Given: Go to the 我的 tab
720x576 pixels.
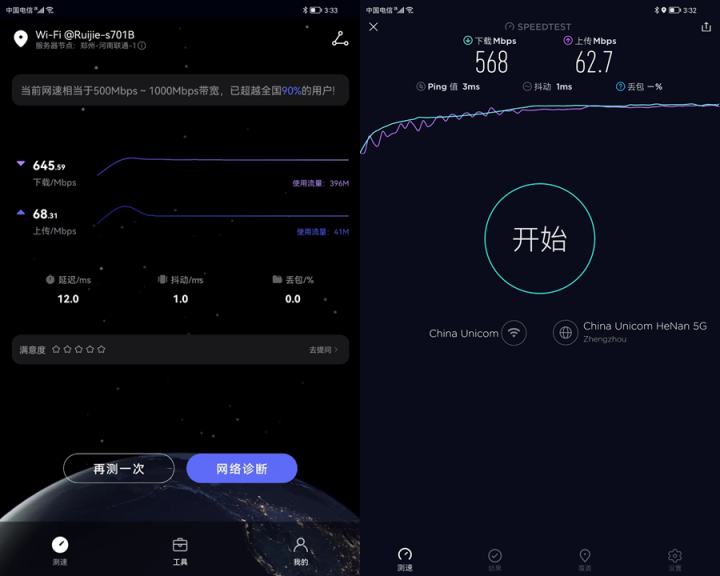Looking at the screenshot, I should click(300, 550).
